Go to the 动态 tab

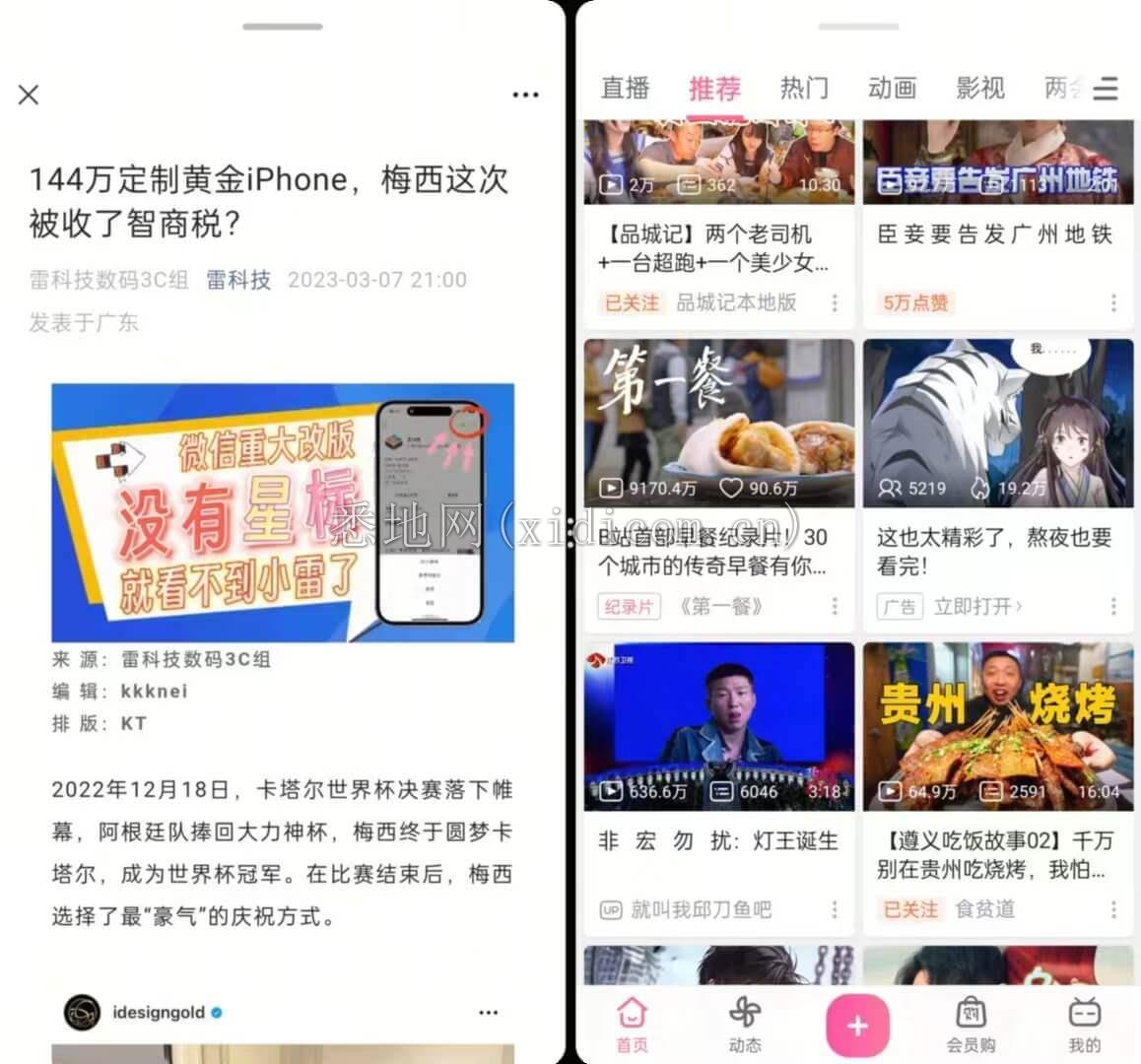tap(745, 1025)
